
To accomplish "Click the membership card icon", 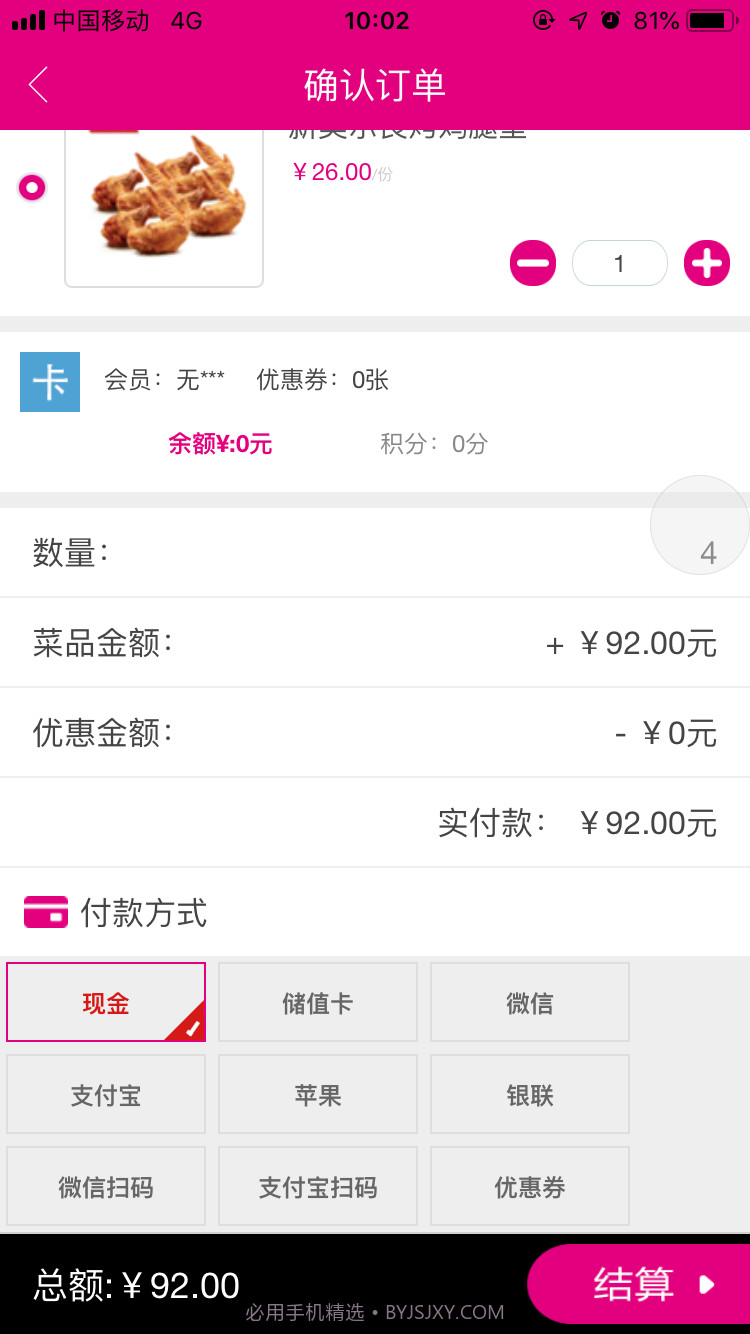I will pos(49,382).
